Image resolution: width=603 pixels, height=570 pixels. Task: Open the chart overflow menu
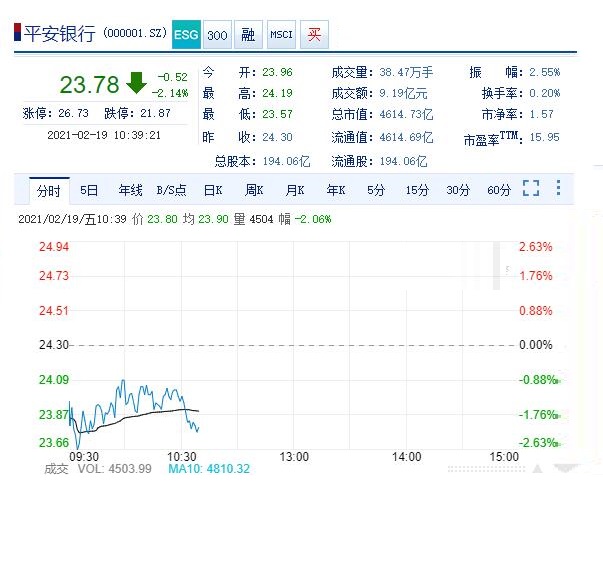pos(558,188)
